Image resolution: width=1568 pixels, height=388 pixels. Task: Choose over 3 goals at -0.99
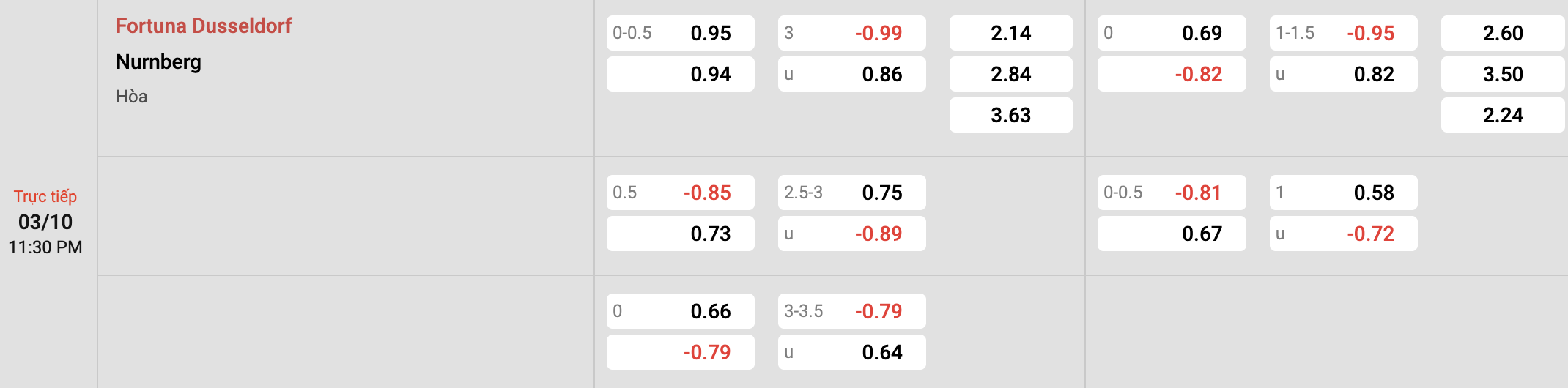[852, 33]
